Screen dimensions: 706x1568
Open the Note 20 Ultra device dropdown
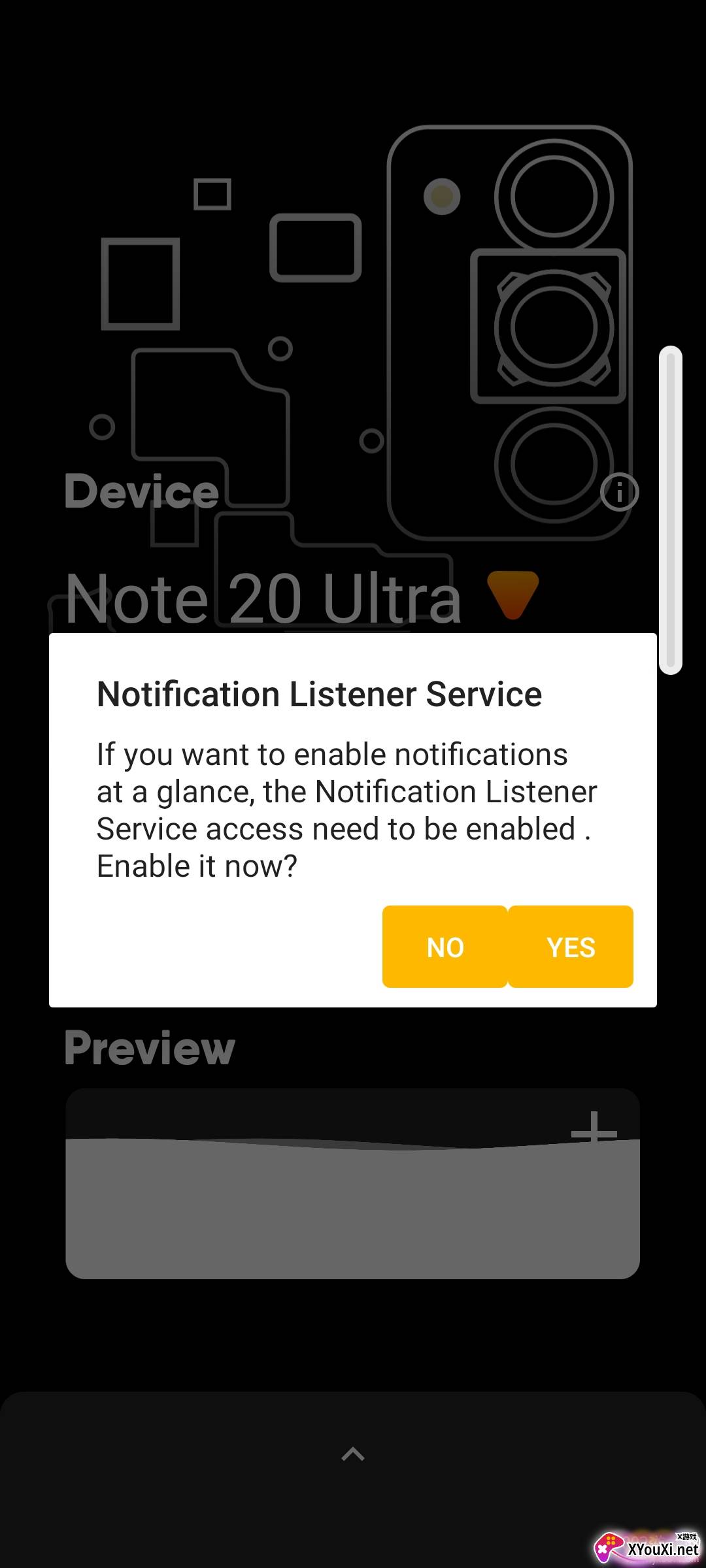pyautogui.click(x=513, y=595)
